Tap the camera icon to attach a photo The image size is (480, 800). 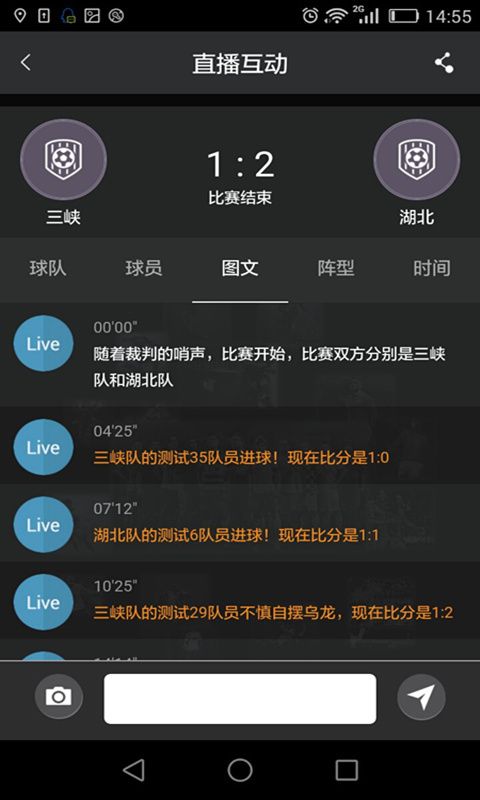(59, 696)
